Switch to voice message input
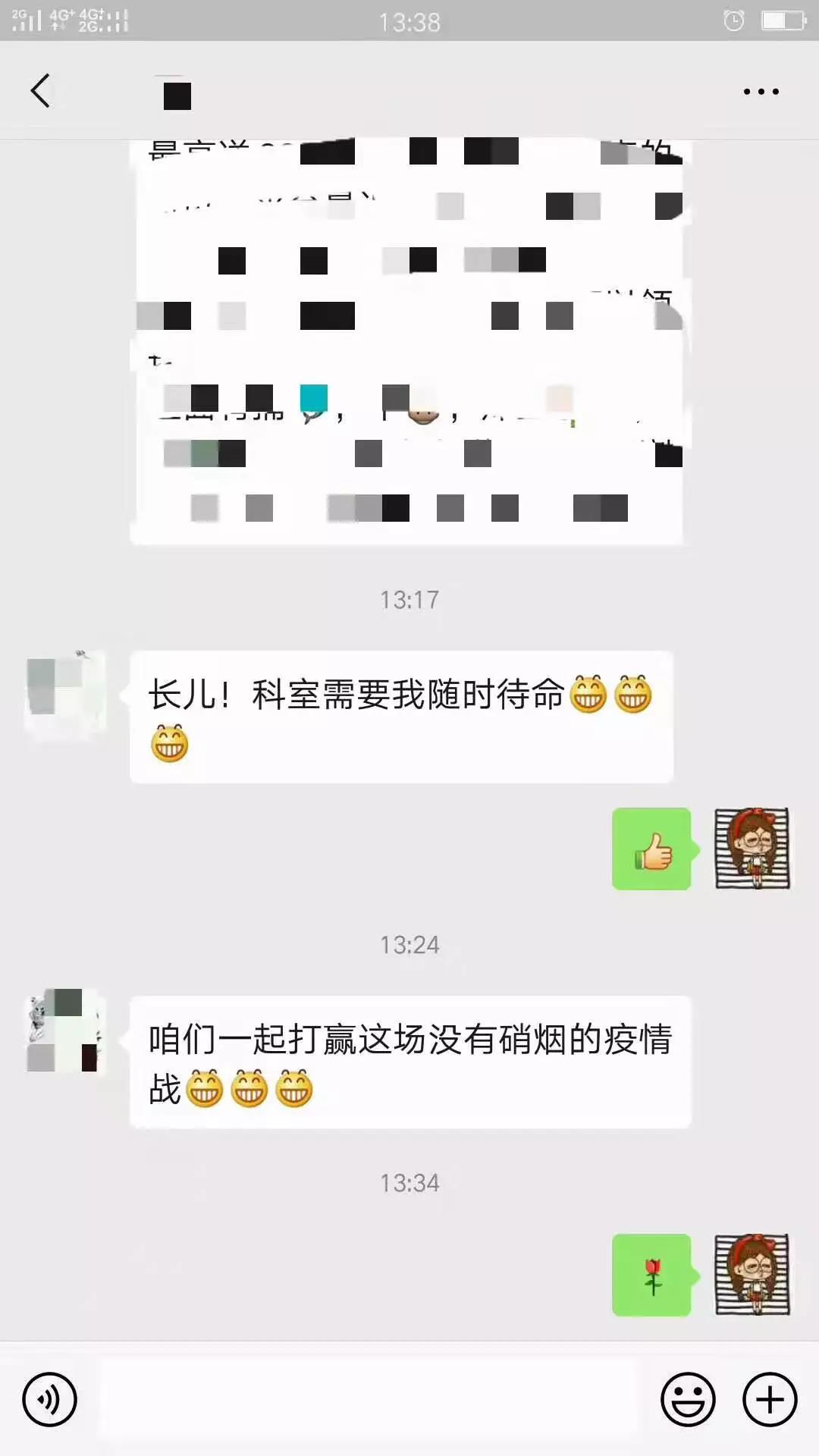The image size is (819, 1456). pos(49,1399)
